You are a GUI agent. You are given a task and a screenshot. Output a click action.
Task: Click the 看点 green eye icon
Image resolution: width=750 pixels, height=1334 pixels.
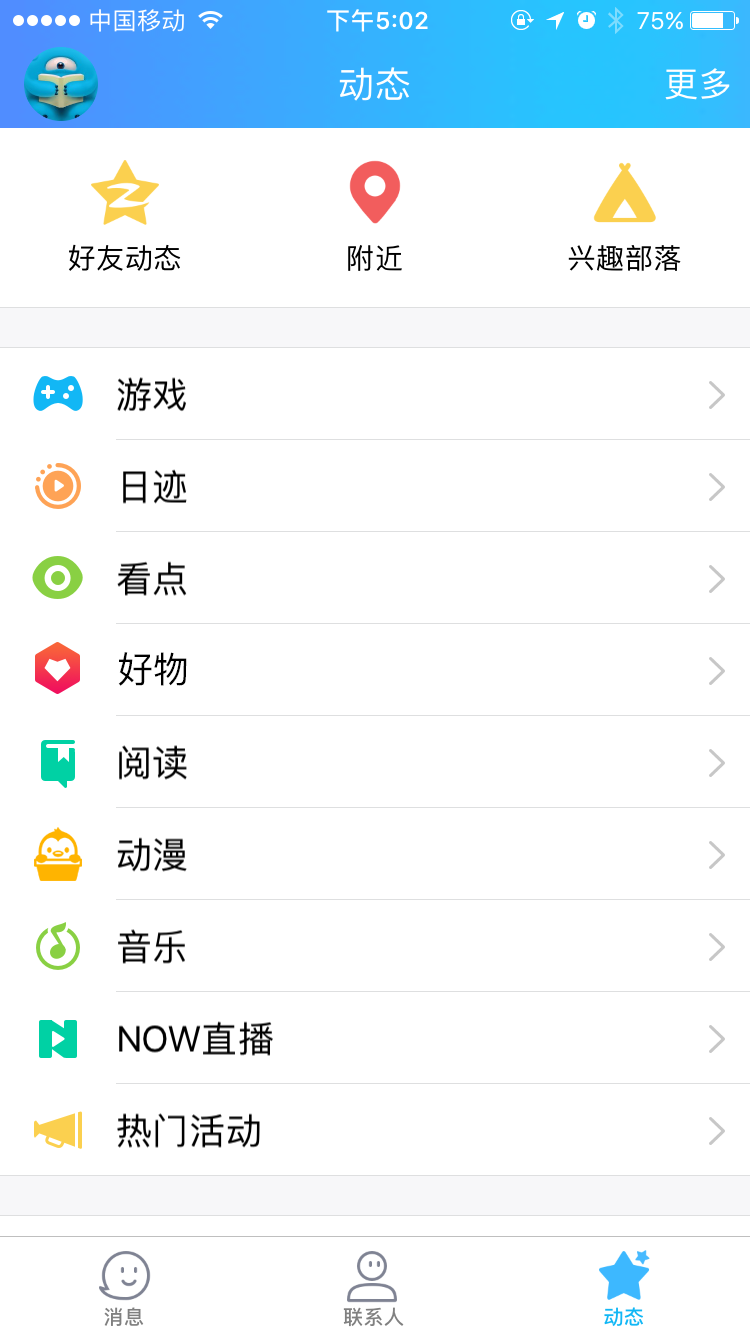pos(57,579)
